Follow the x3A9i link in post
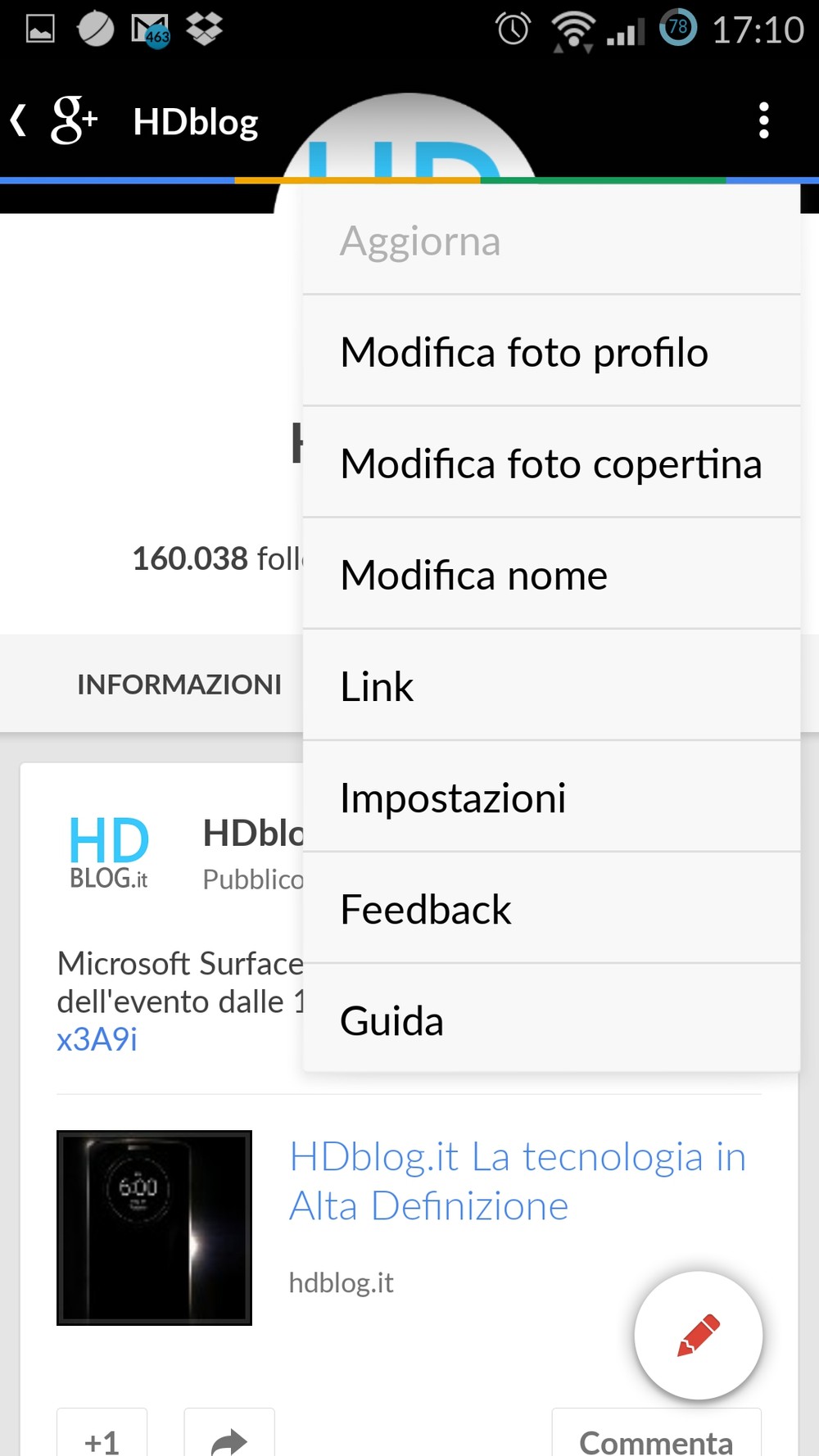The height and width of the screenshot is (1456, 819). coord(97,1039)
